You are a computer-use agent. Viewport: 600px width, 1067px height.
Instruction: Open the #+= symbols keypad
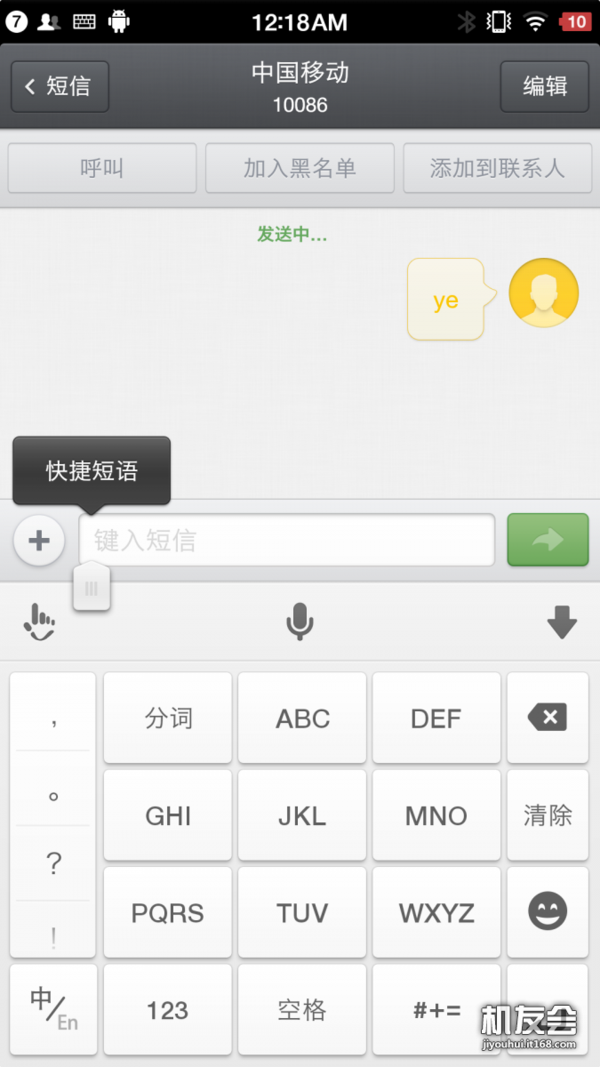(x=436, y=1010)
